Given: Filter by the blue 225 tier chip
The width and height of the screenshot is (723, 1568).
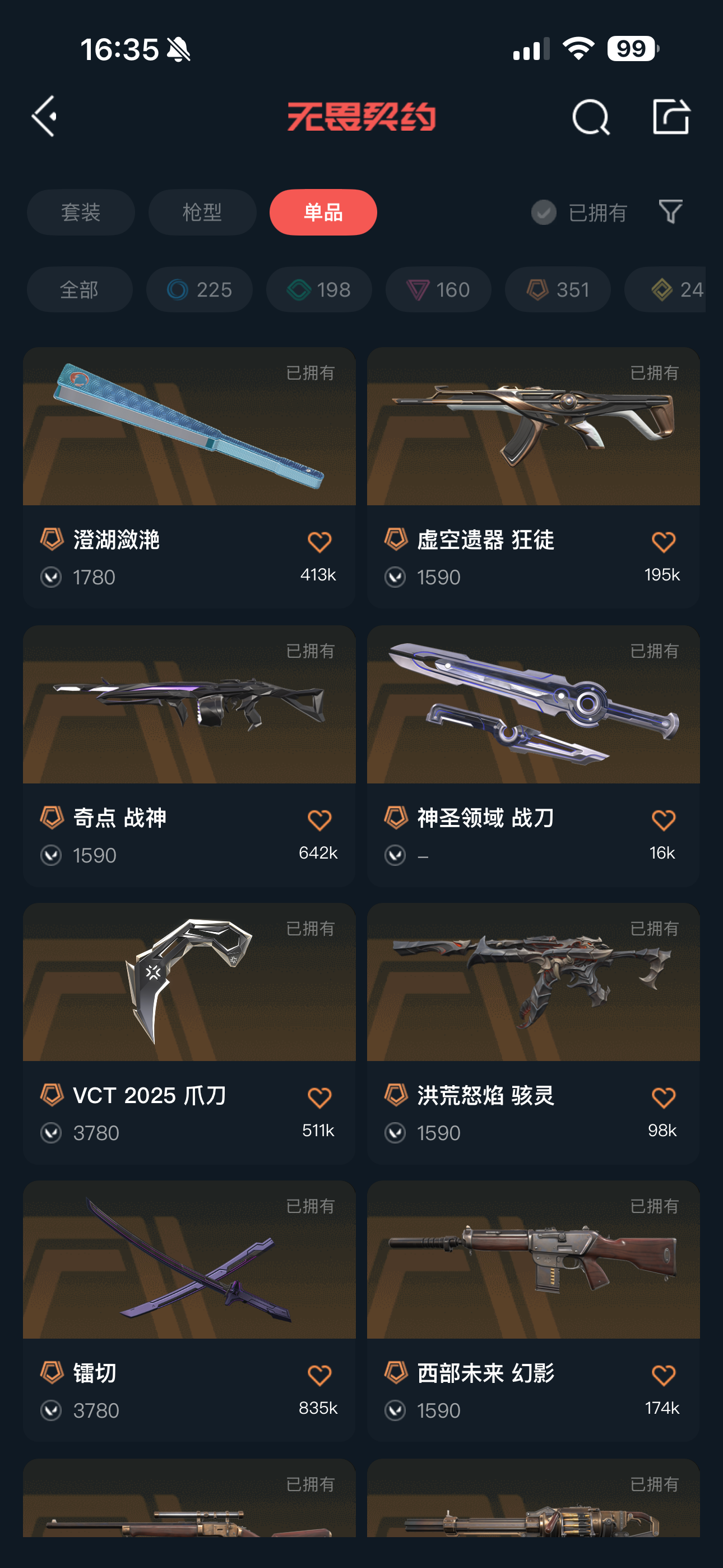Looking at the screenshot, I should pyautogui.click(x=200, y=290).
